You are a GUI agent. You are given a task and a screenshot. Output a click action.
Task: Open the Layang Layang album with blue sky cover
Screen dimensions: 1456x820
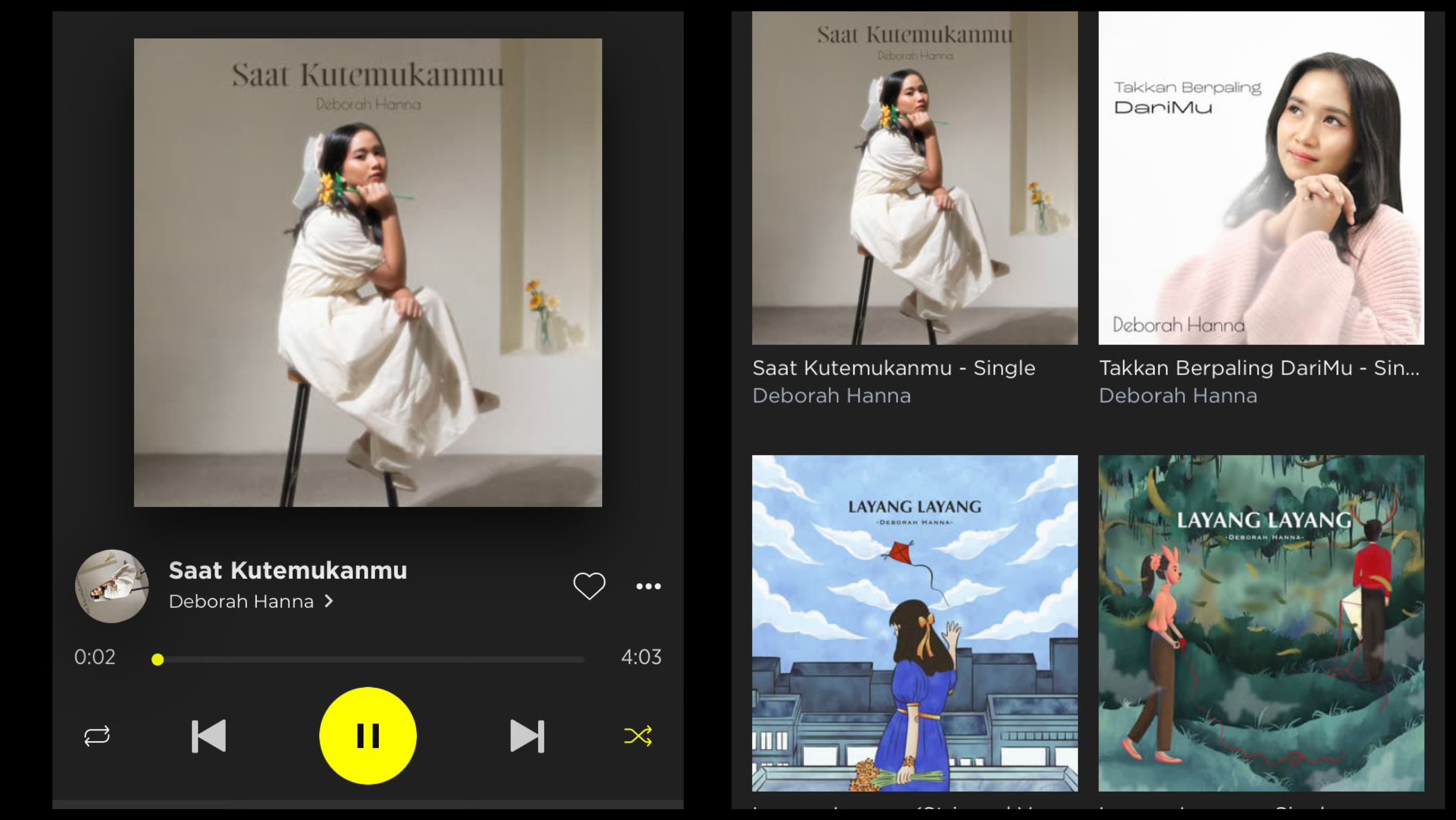click(x=914, y=622)
